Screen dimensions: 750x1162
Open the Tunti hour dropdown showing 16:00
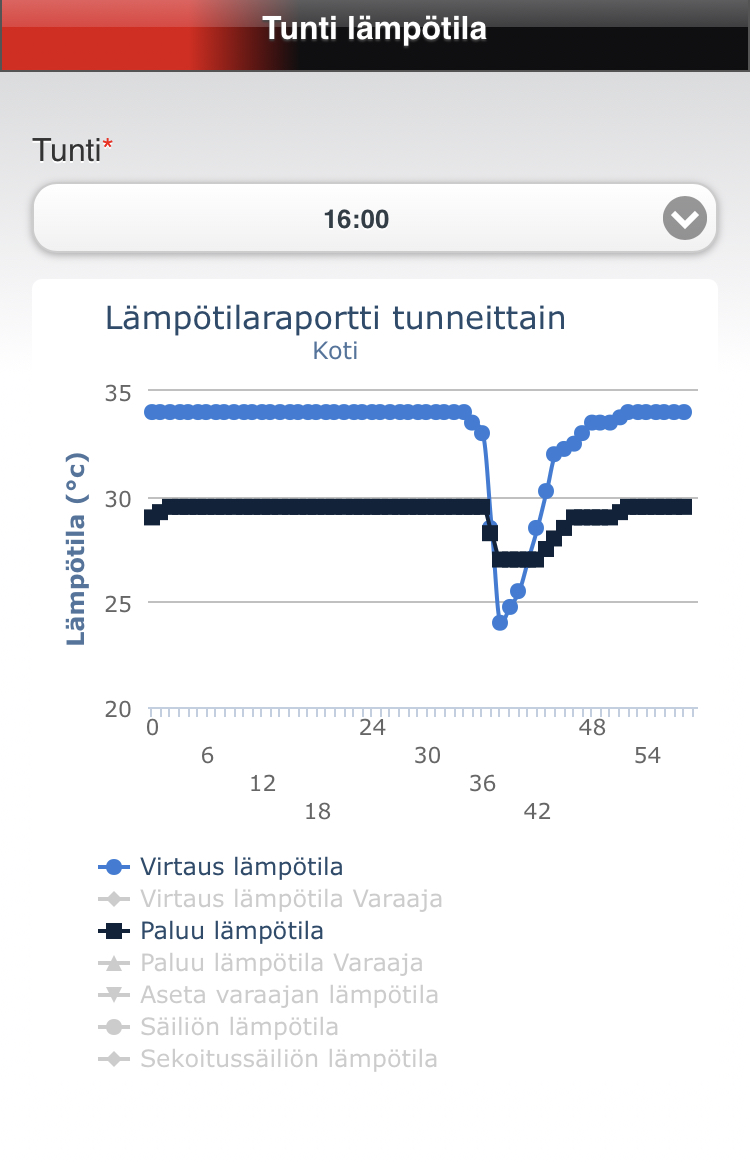click(x=375, y=218)
